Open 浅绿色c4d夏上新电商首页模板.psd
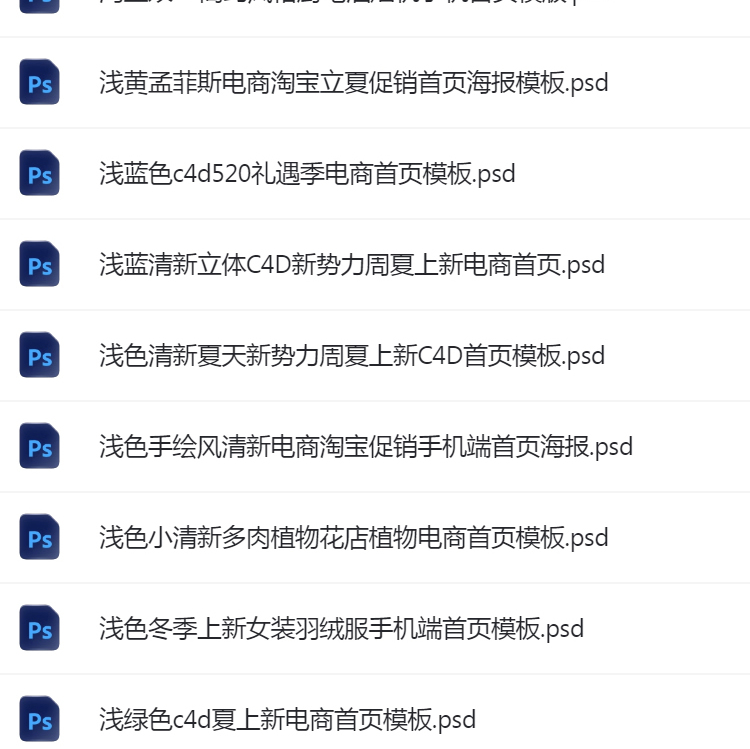The height and width of the screenshot is (749, 750). click(287, 719)
